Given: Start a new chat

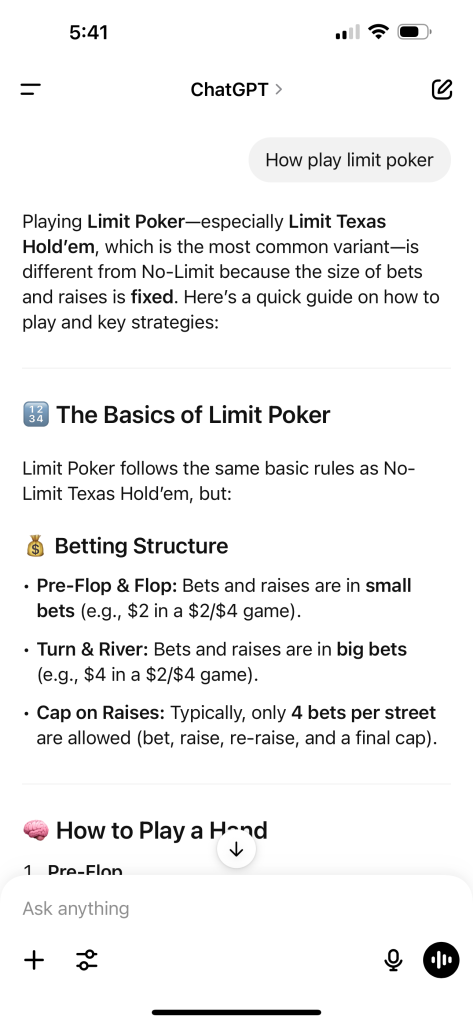Looking at the screenshot, I should [442, 89].
